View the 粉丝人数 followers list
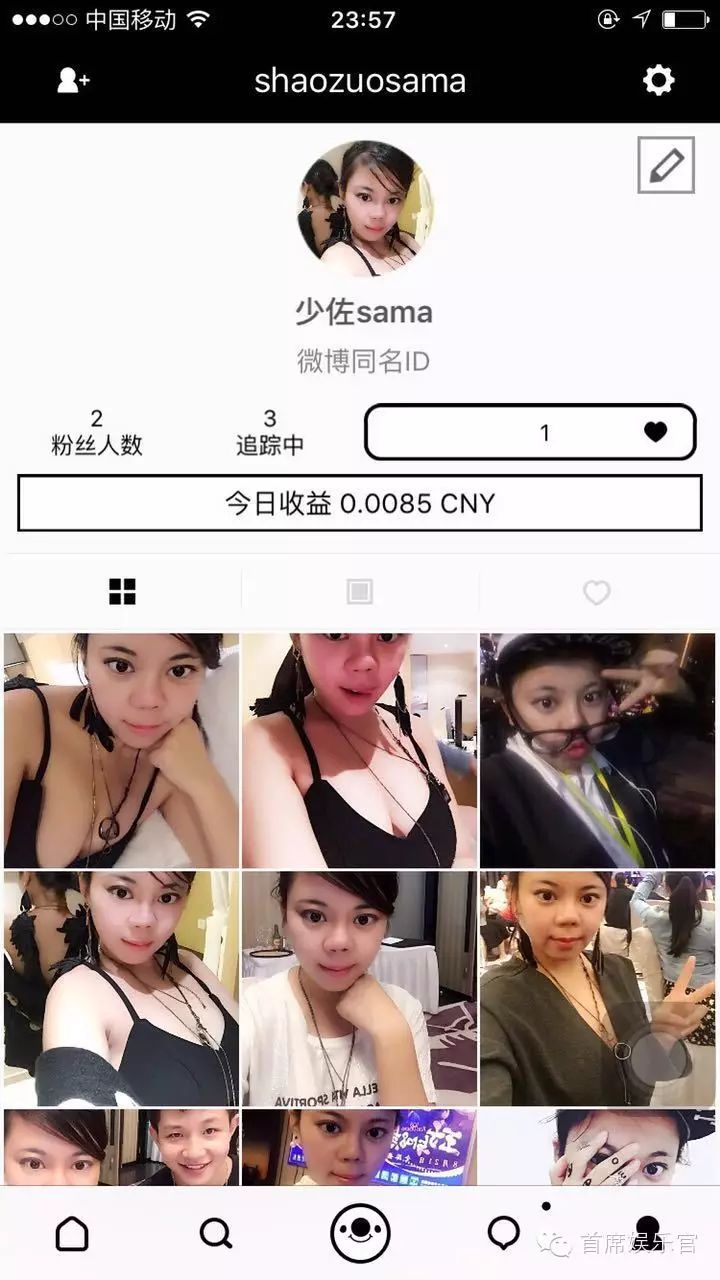The width and height of the screenshot is (720, 1280). click(x=97, y=433)
